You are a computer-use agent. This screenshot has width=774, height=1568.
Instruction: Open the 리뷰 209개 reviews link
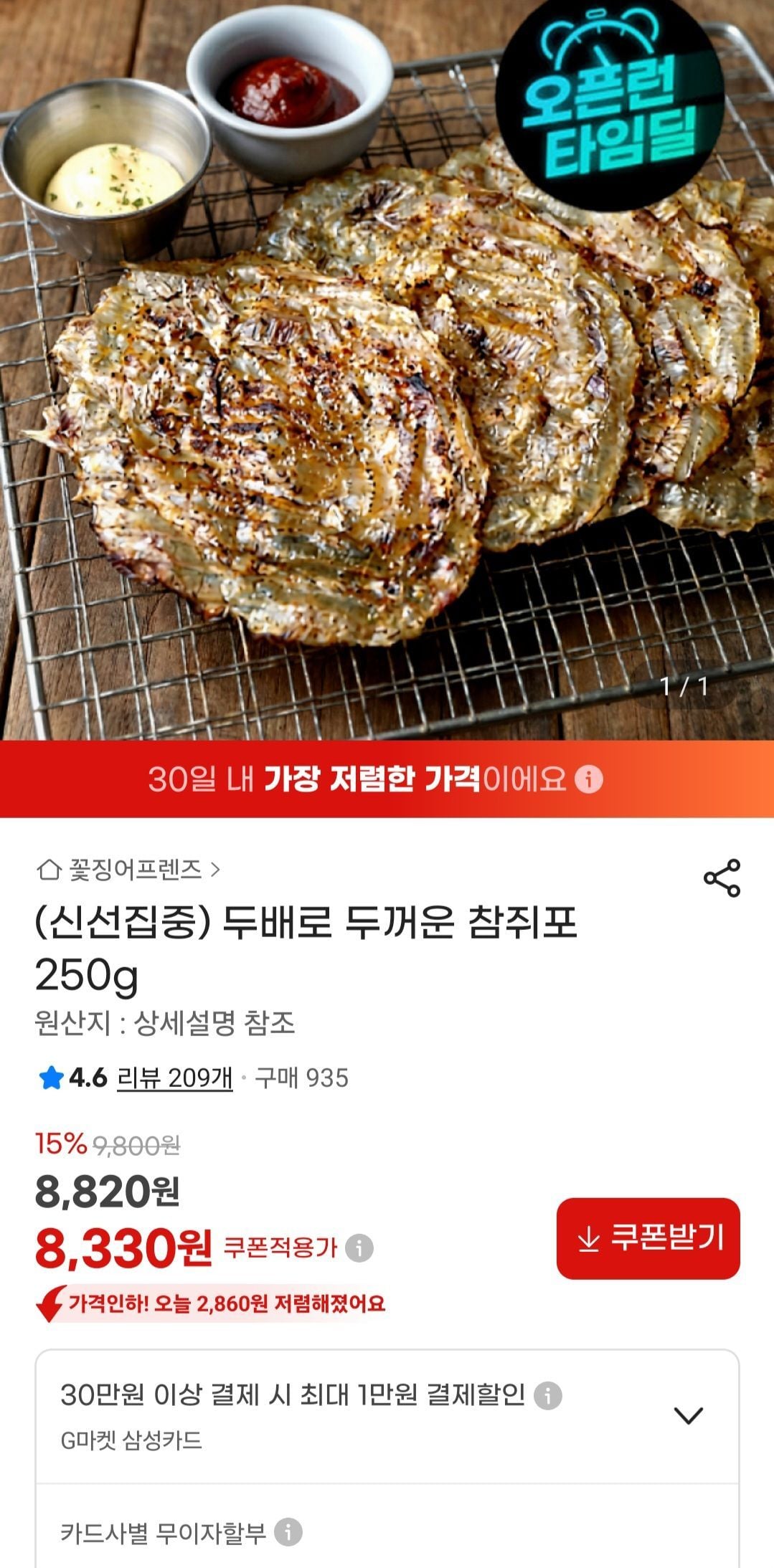coord(174,1078)
